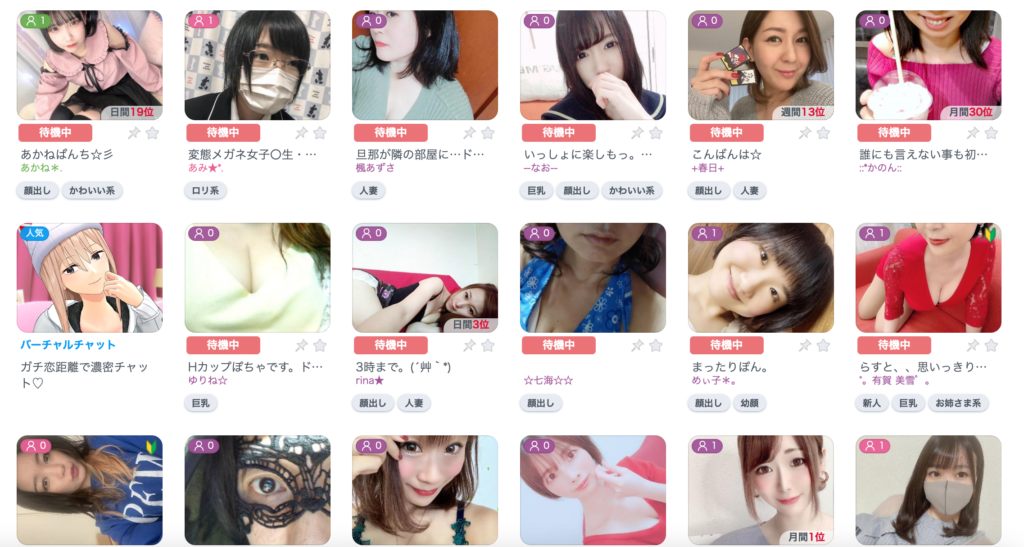Select the 新人 tag chip
1024x547 pixels.
click(871, 403)
